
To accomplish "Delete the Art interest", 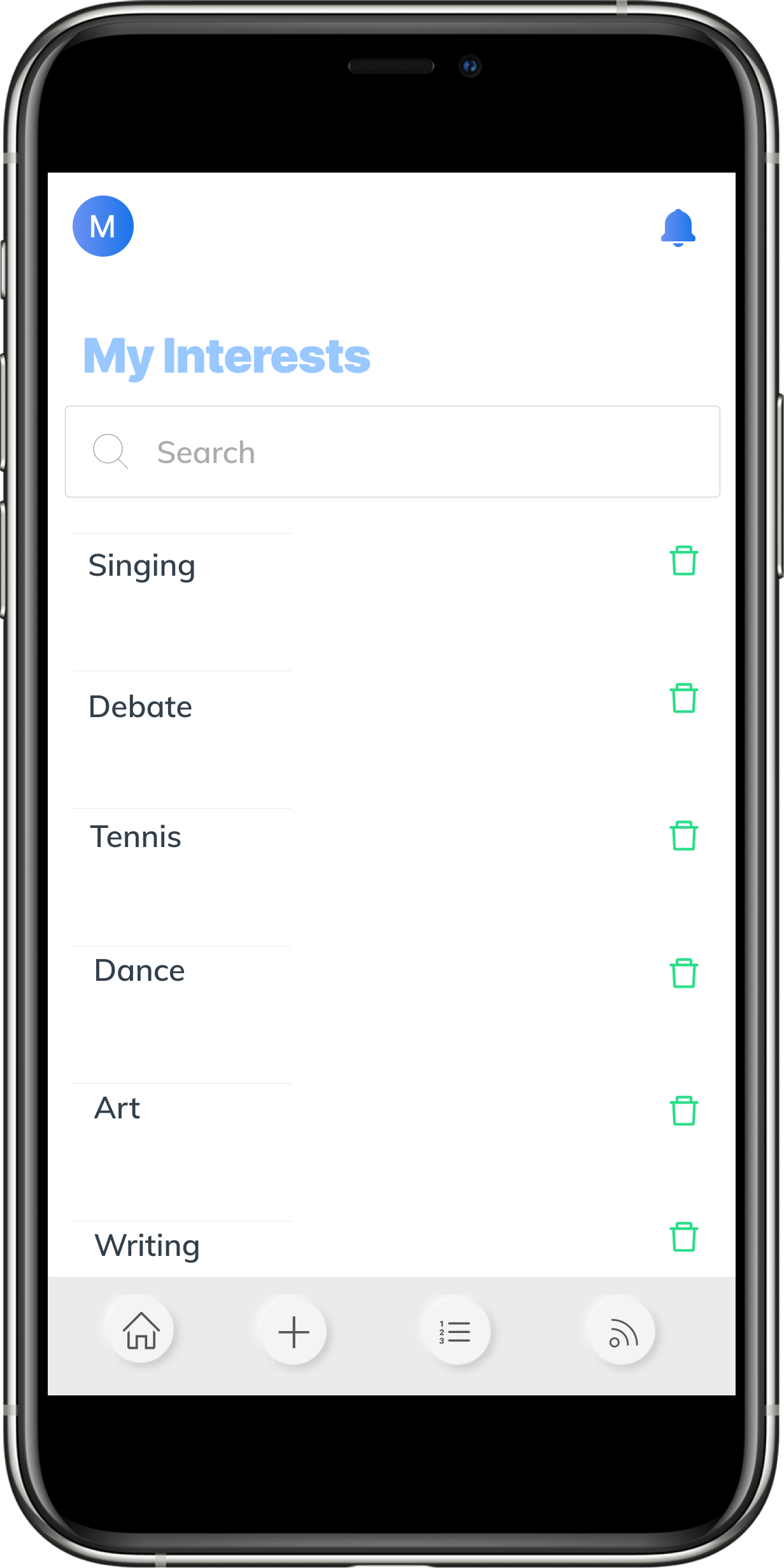I will click(x=683, y=1111).
